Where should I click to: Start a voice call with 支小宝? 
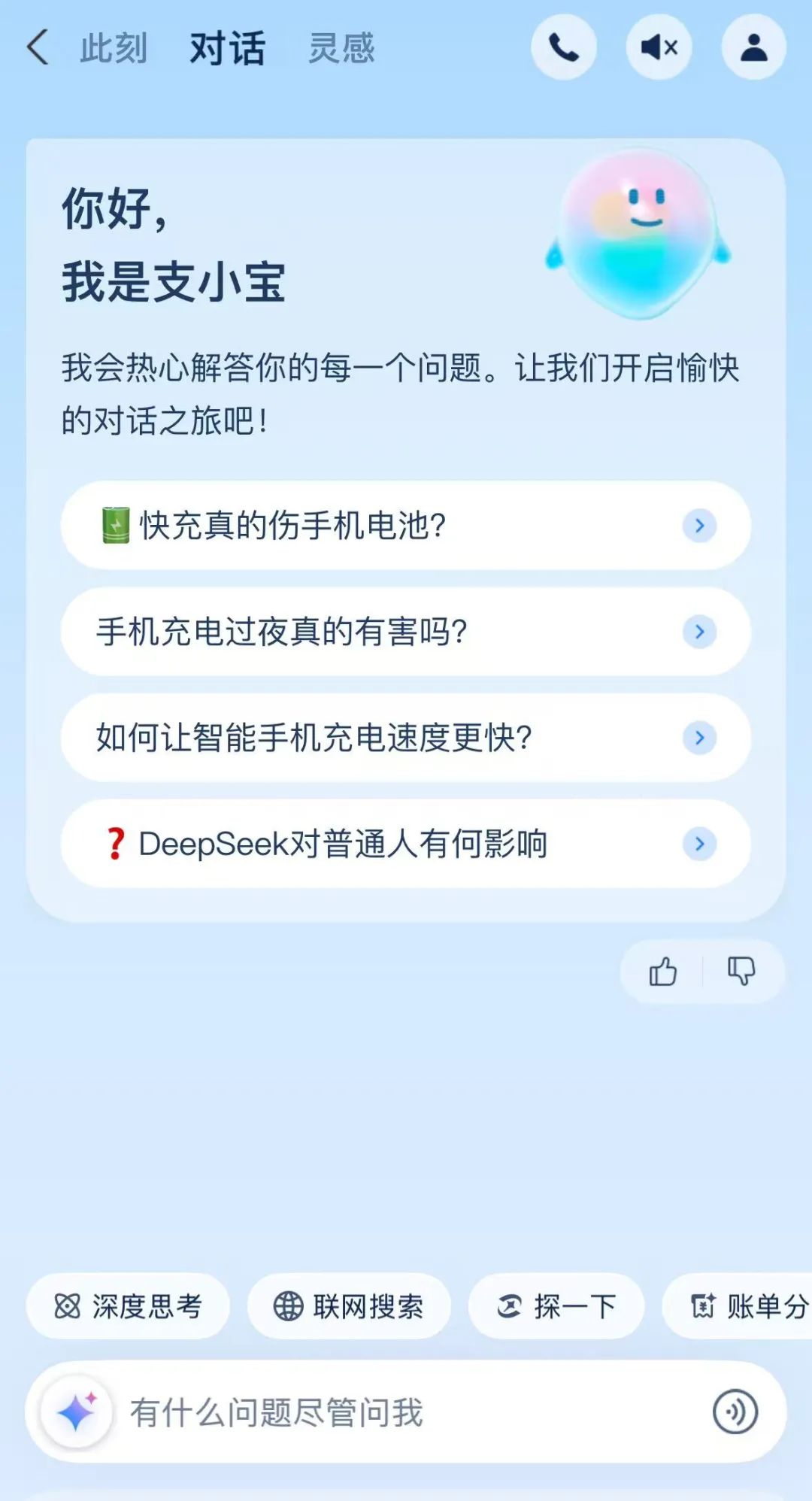pyautogui.click(x=564, y=47)
